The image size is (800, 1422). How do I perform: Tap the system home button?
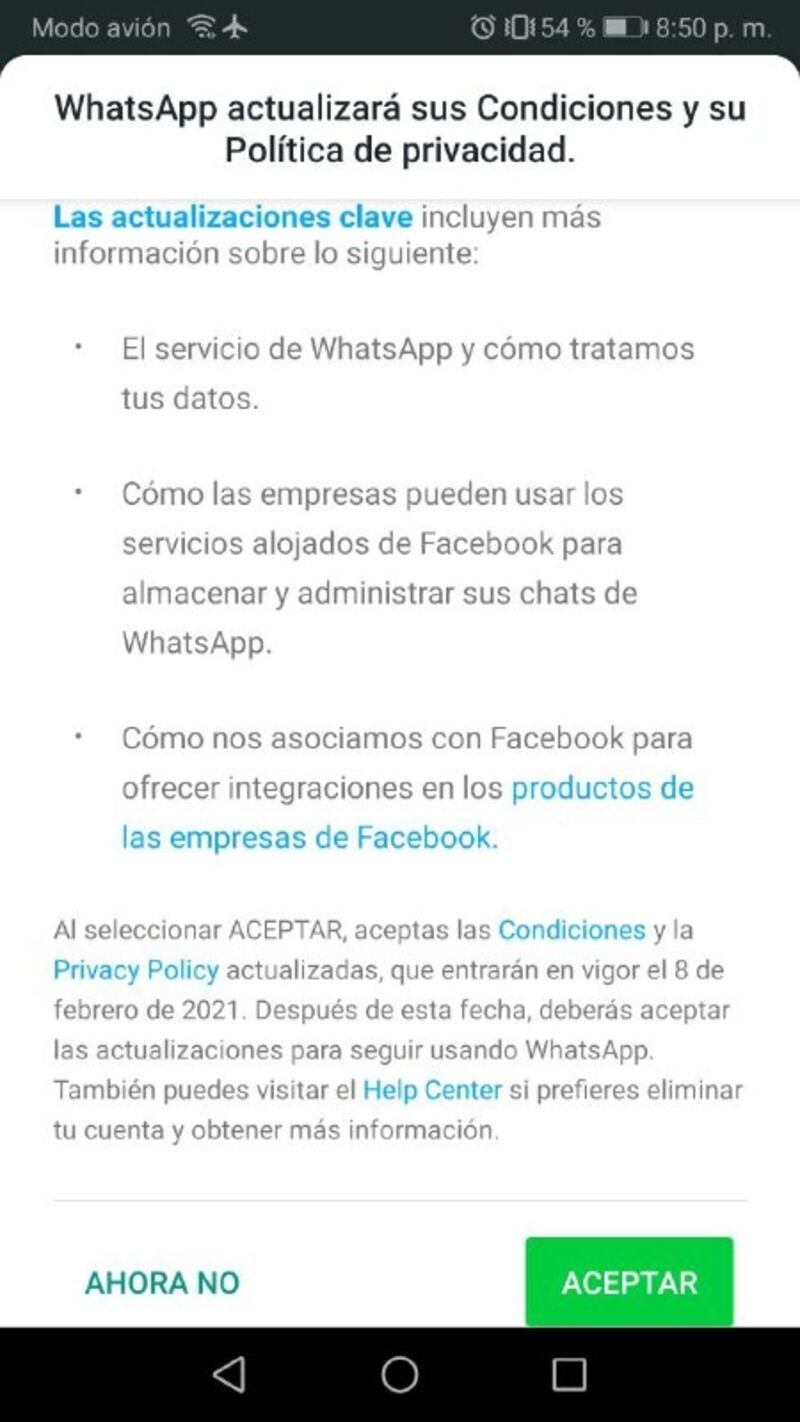(400, 1375)
